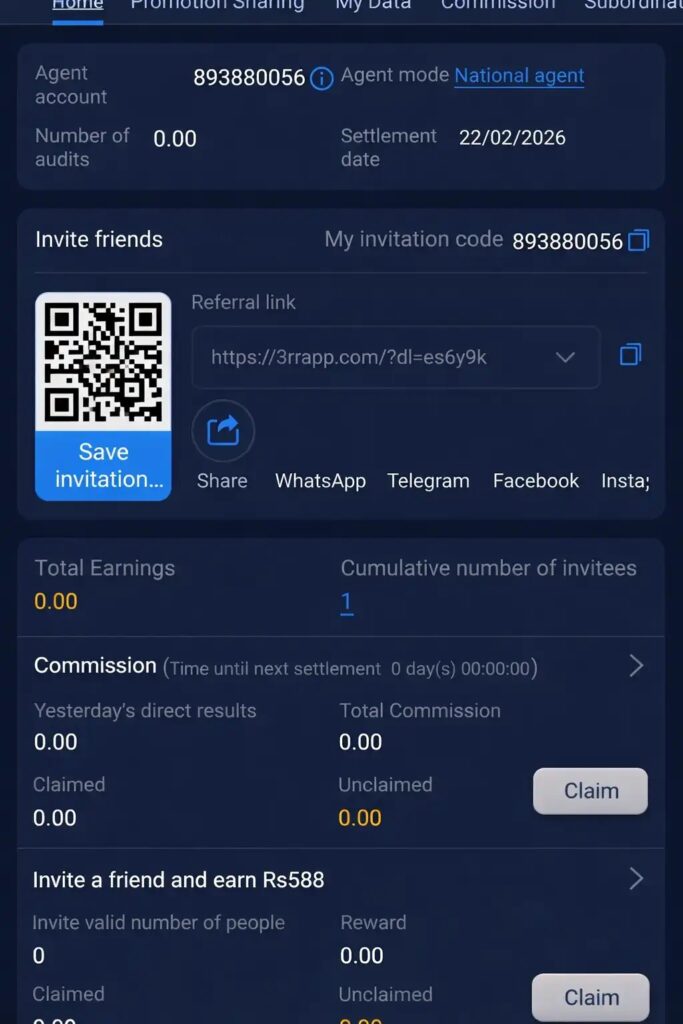The image size is (683, 1024).
Task: Tap the Share arrow icon
Action: click(x=222, y=431)
